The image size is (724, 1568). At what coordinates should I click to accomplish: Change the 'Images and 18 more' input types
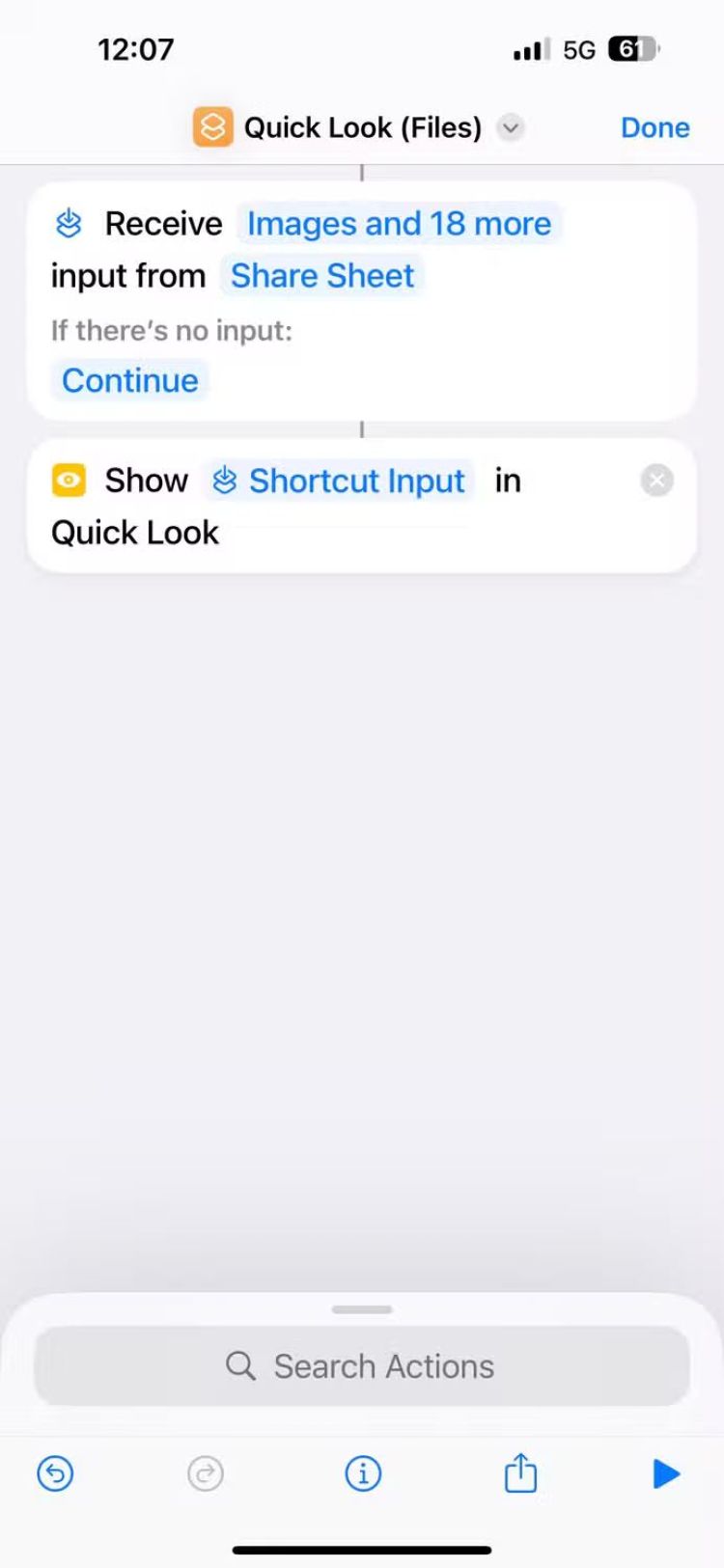pyautogui.click(x=399, y=224)
